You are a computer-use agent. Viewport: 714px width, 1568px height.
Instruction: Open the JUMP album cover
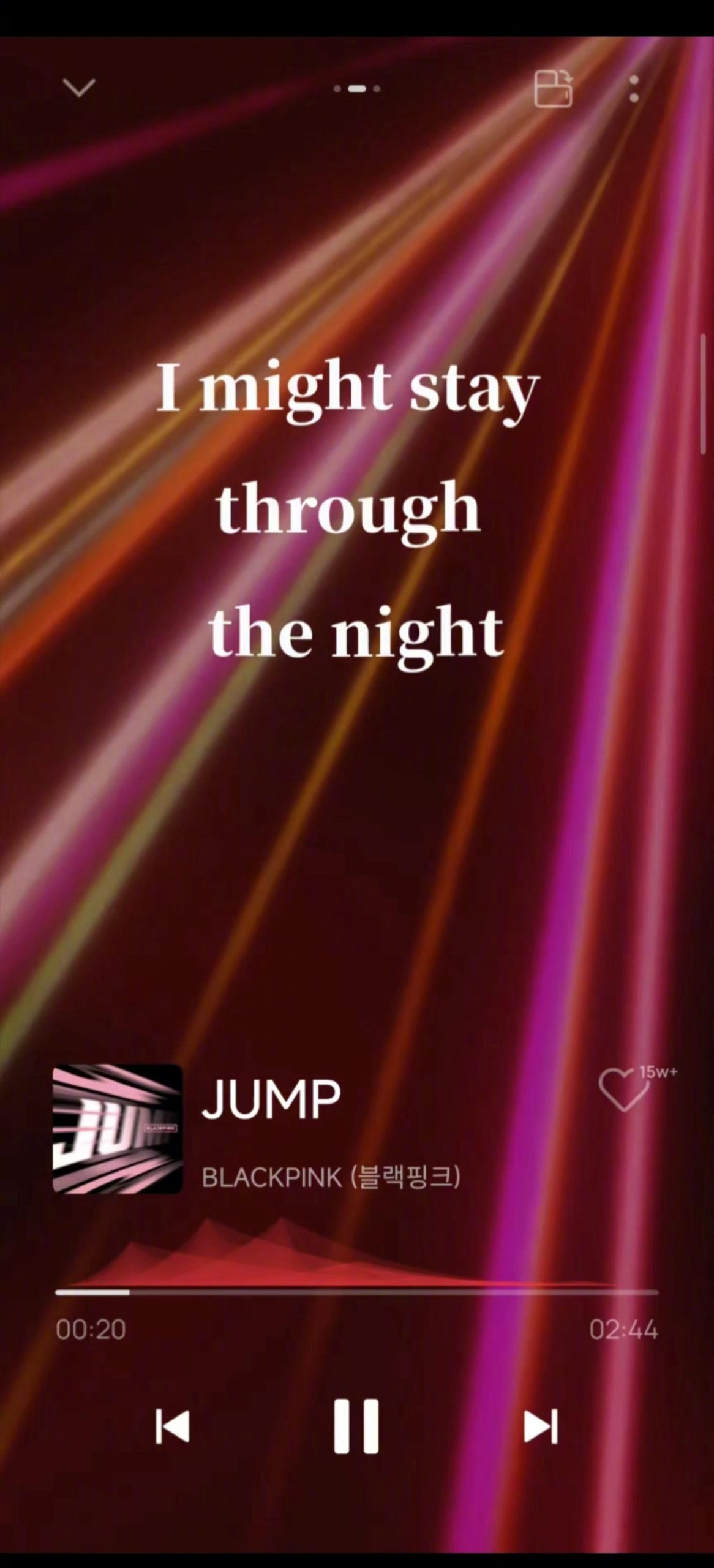point(118,1129)
